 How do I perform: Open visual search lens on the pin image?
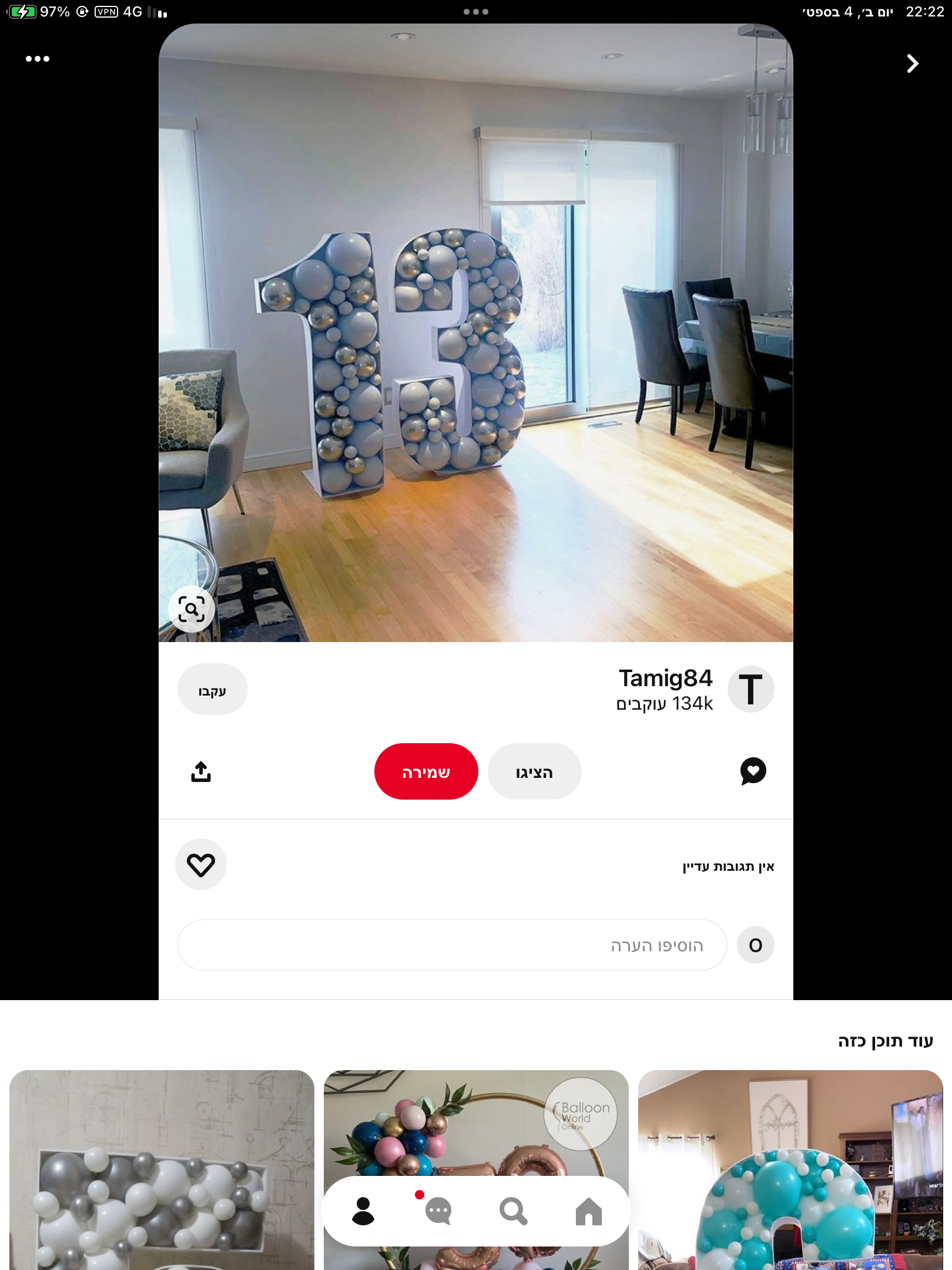192,609
